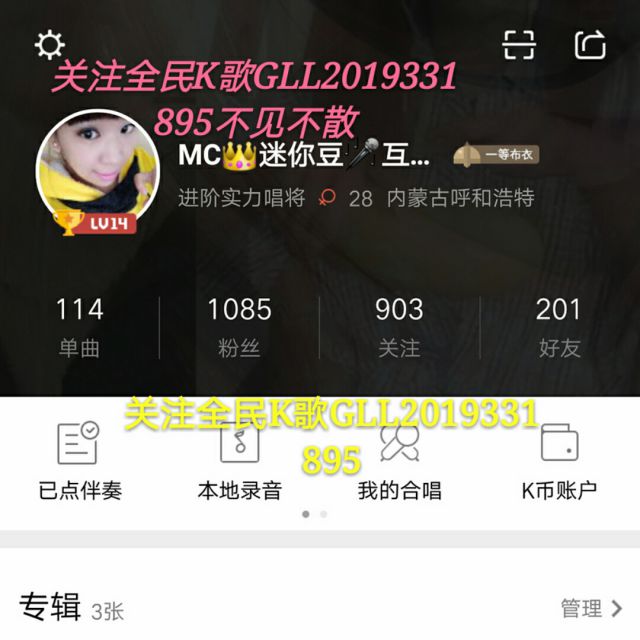Open the 关注 following list
640x640 pixels.
coord(399,327)
